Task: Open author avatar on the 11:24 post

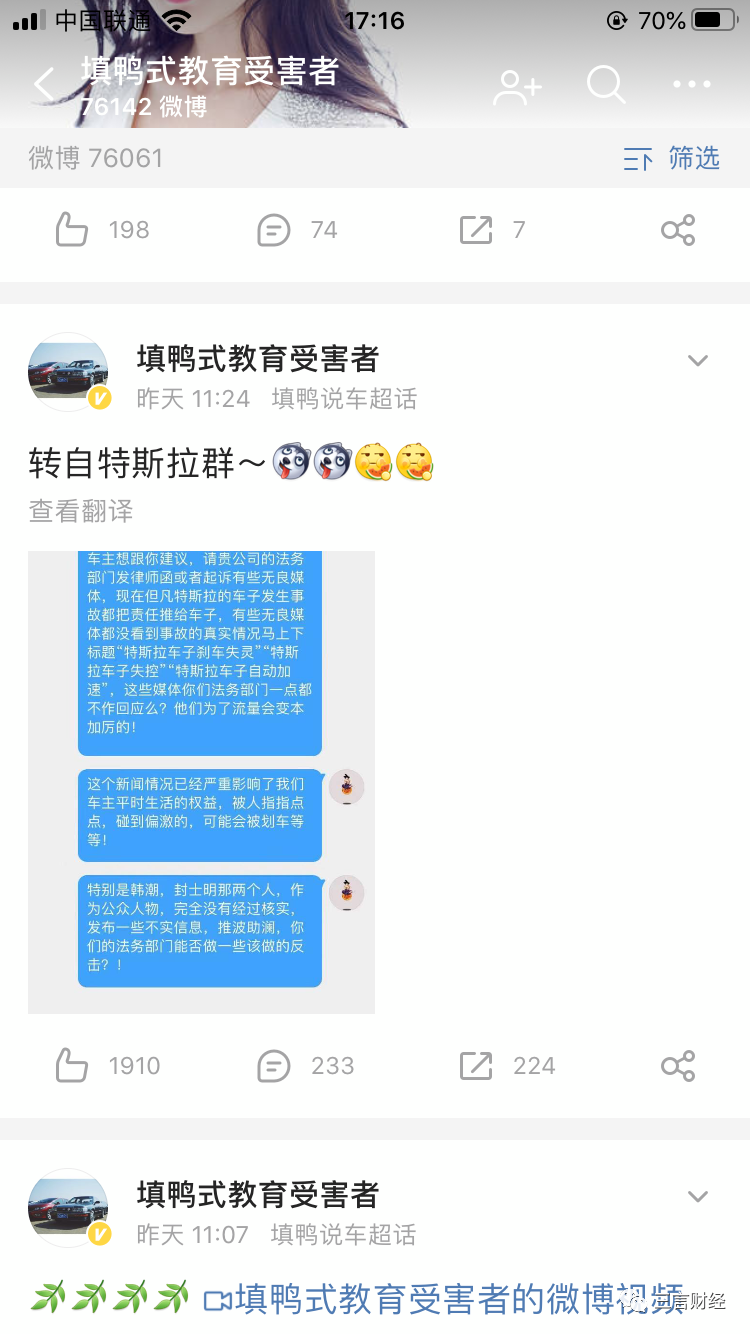Action: (x=68, y=372)
